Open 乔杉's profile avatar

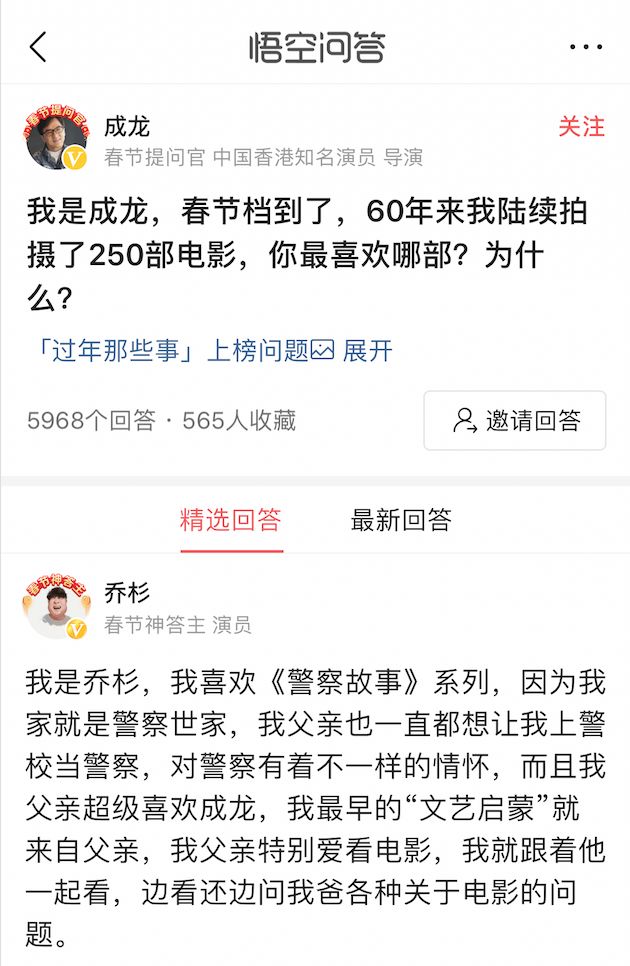(x=57, y=608)
